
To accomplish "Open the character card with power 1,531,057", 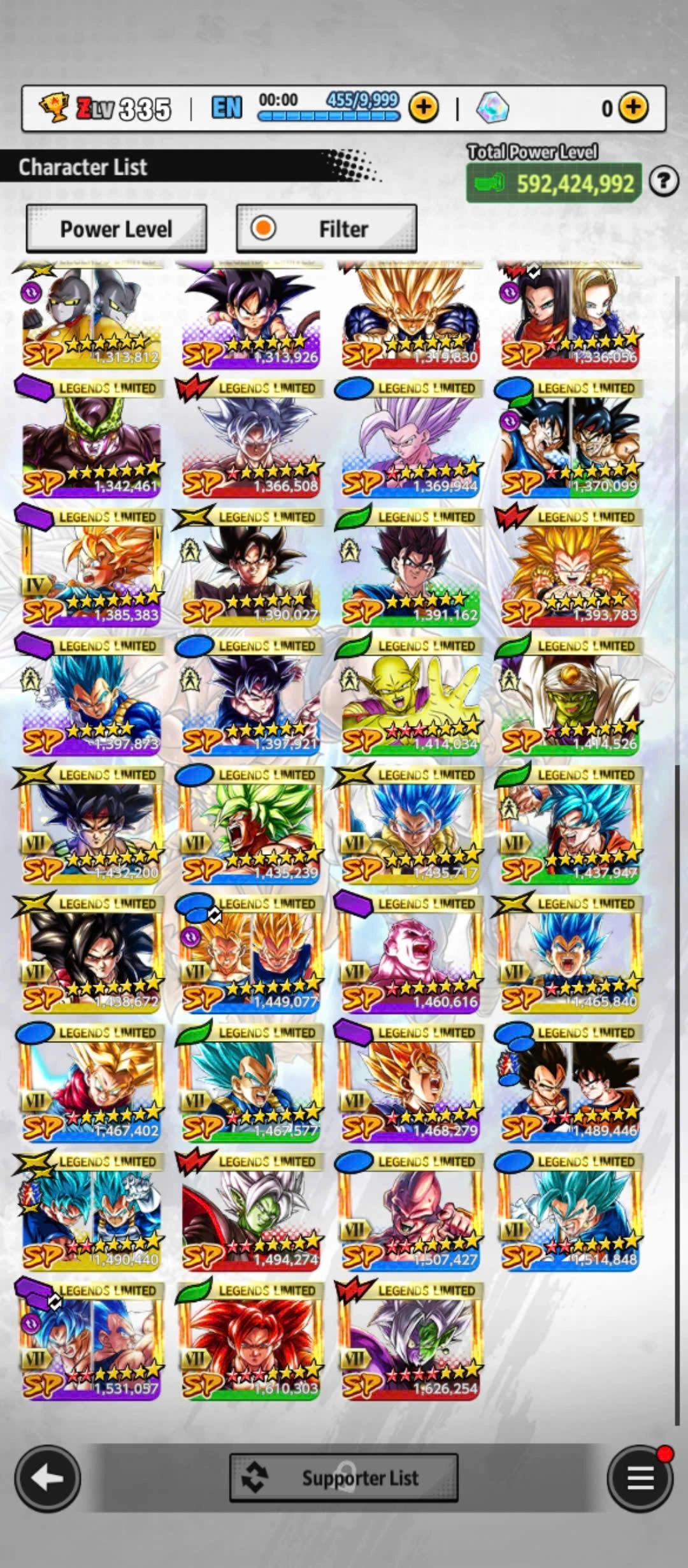I will coord(91,1340).
